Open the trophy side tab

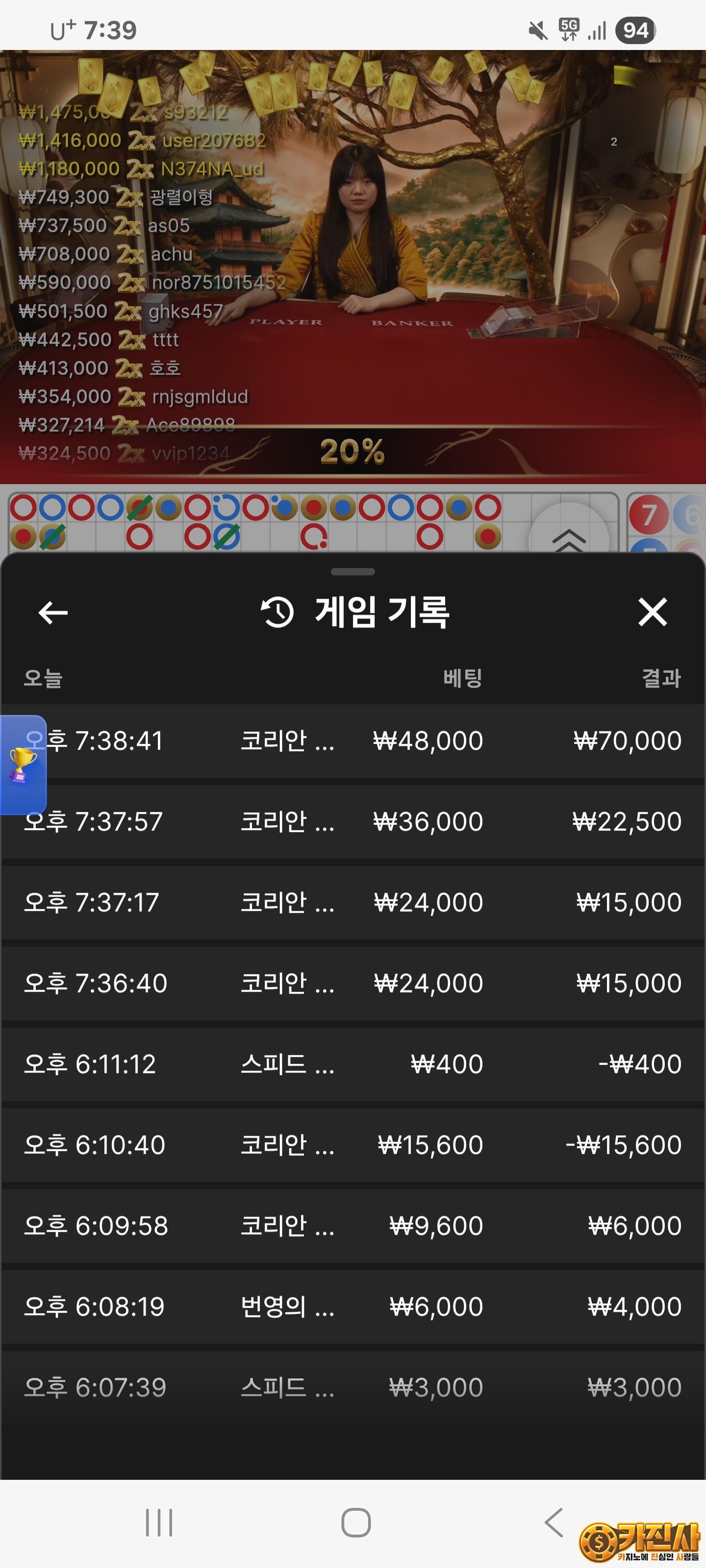tap(23, 764)
